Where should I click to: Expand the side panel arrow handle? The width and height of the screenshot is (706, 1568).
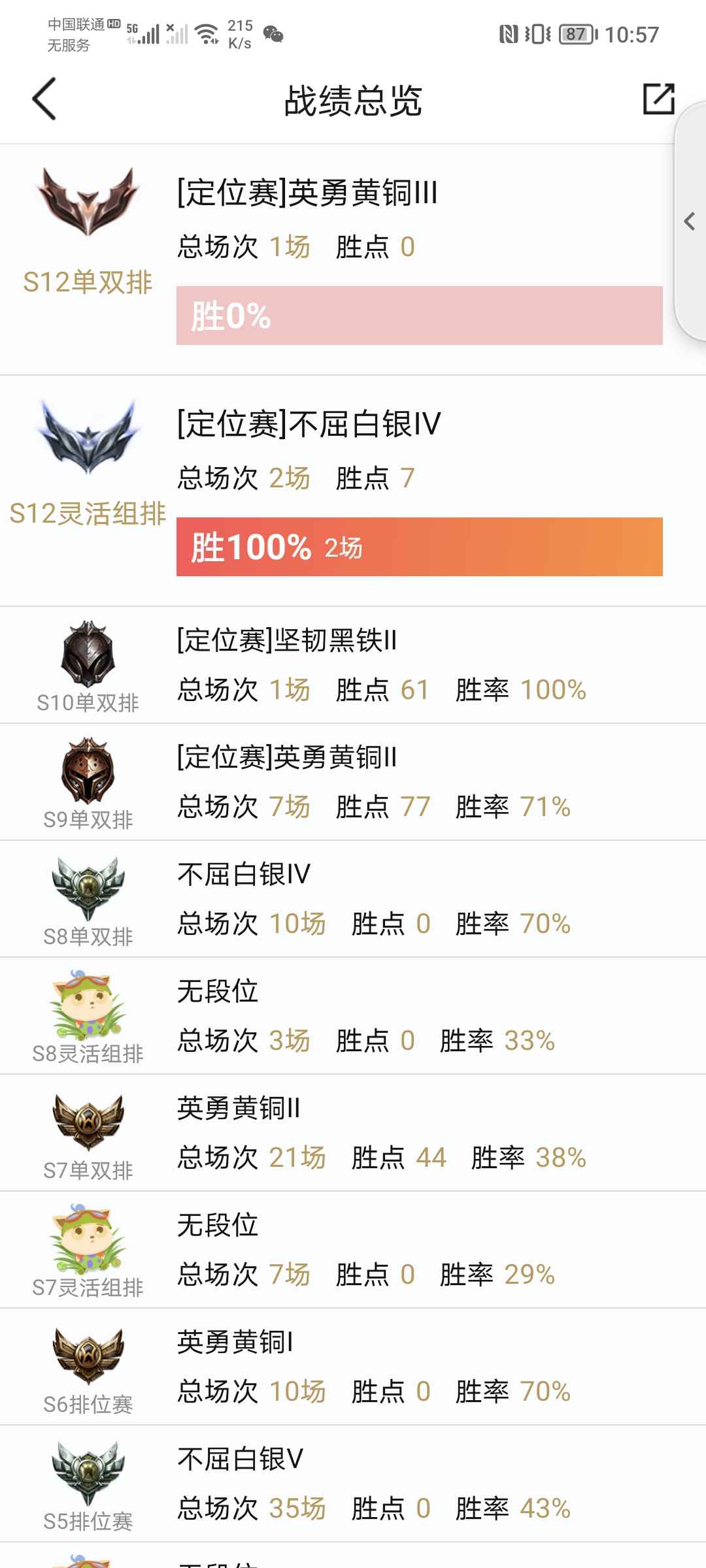coord(689,221)
